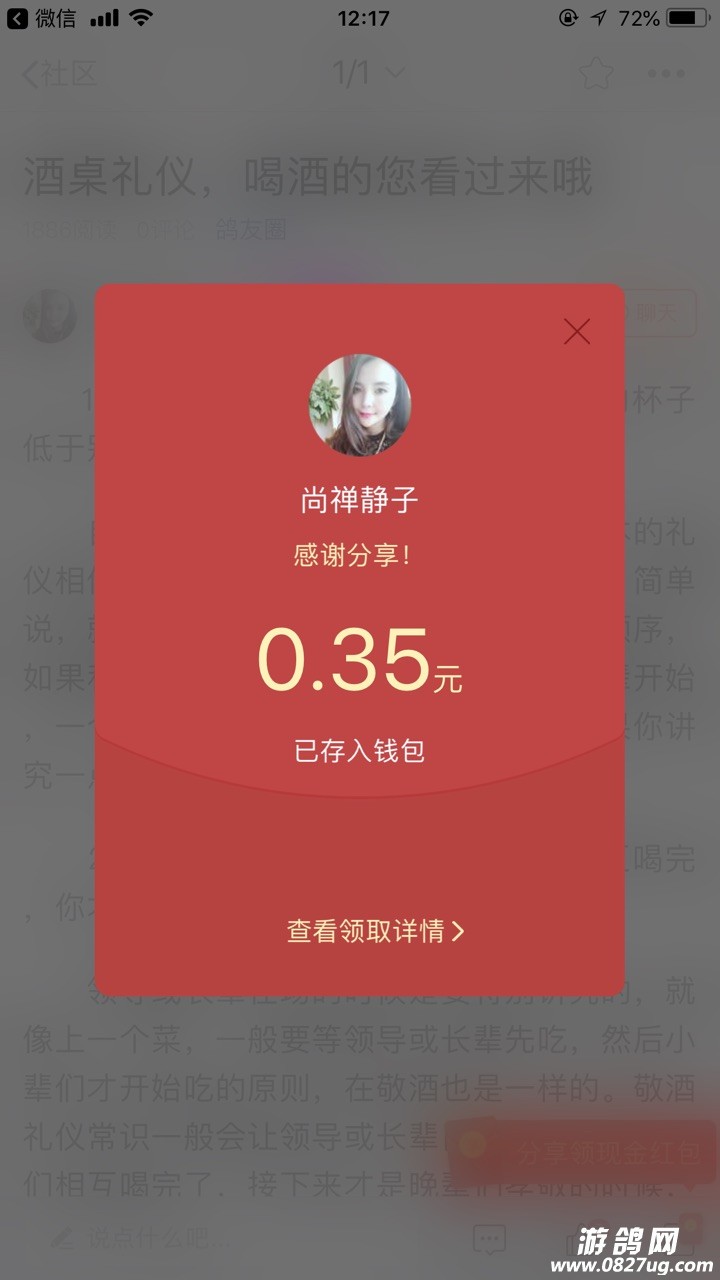Close the red envelope popup
Image resolution: width=720 pixels, height=1280 pixels.
577,332
